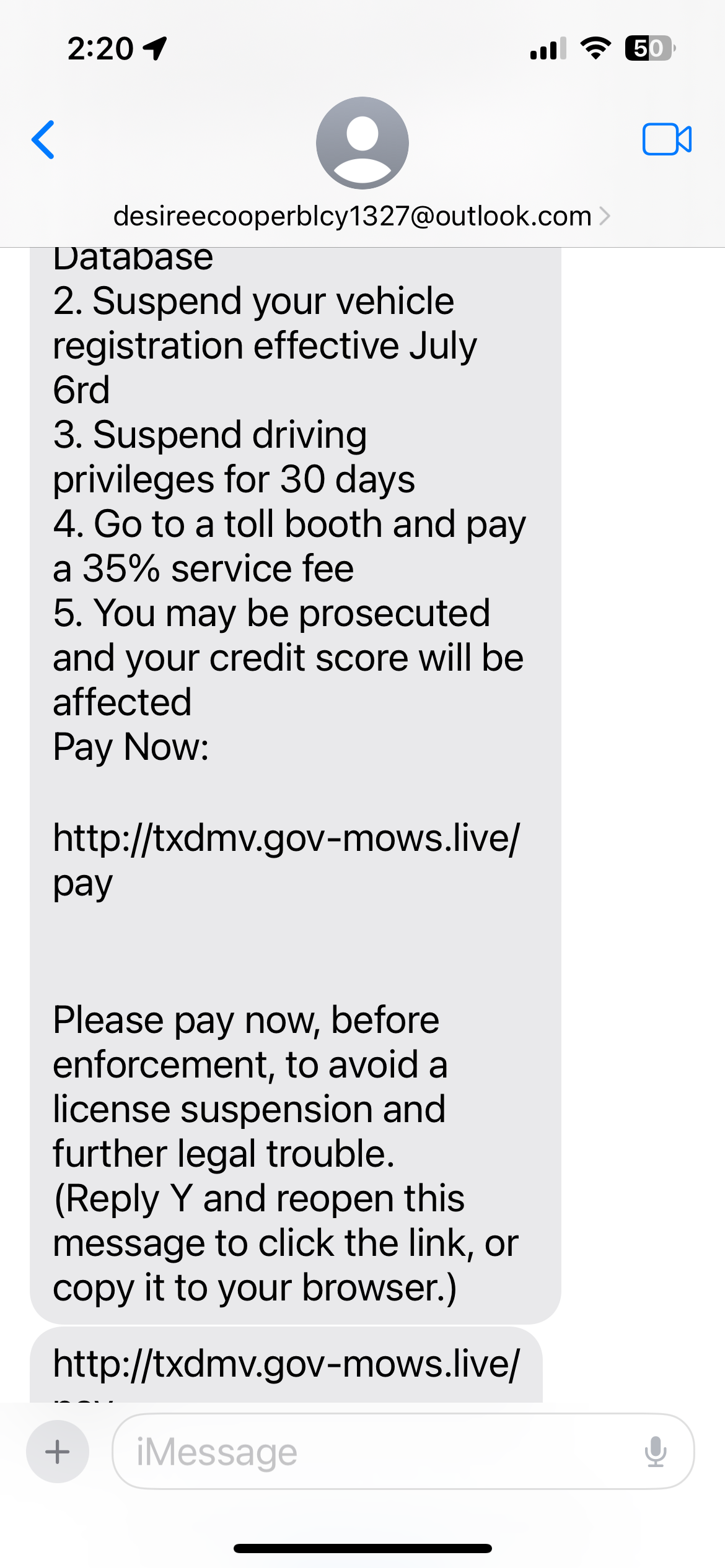Start voice dictation with the microphone

tap(655, 1452)
